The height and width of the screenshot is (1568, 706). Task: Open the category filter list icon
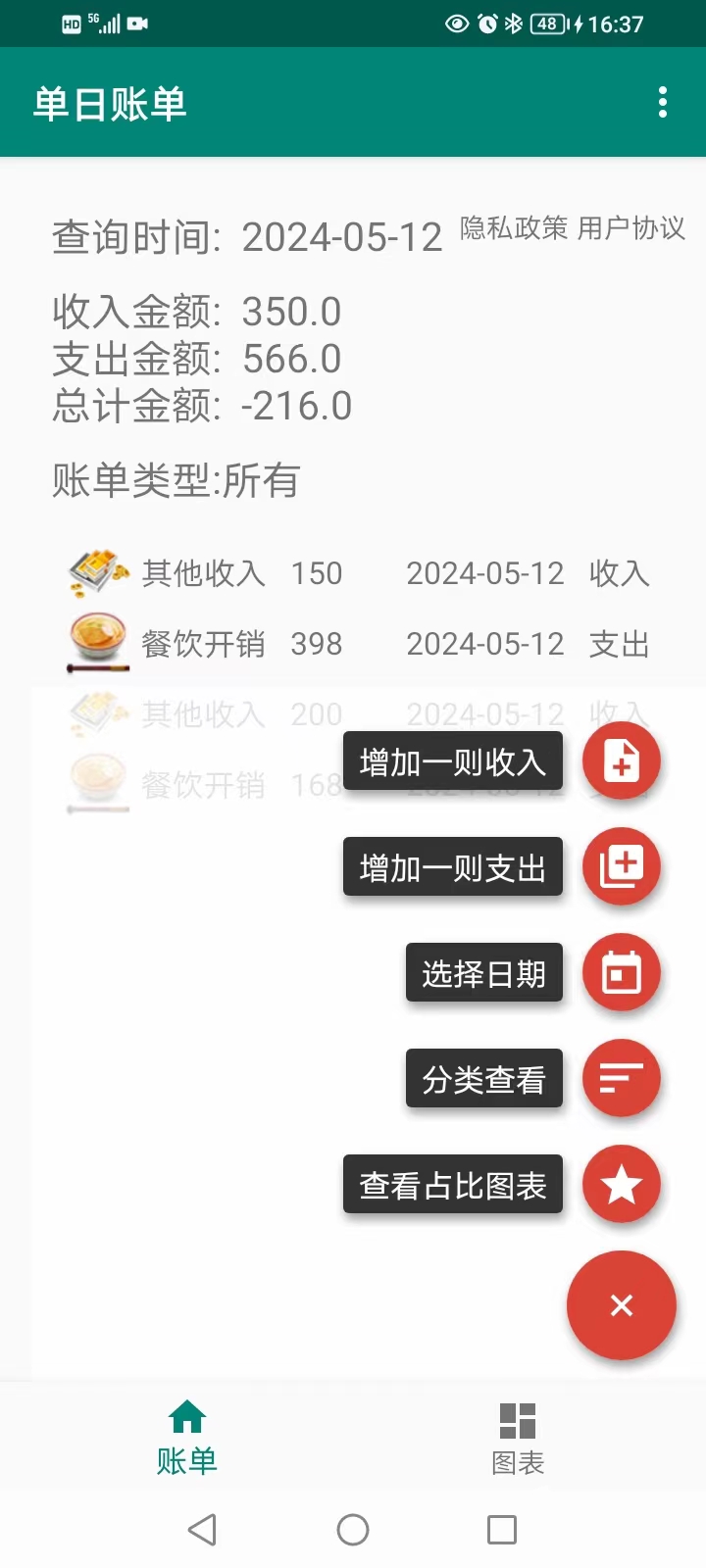(622, 1079)
